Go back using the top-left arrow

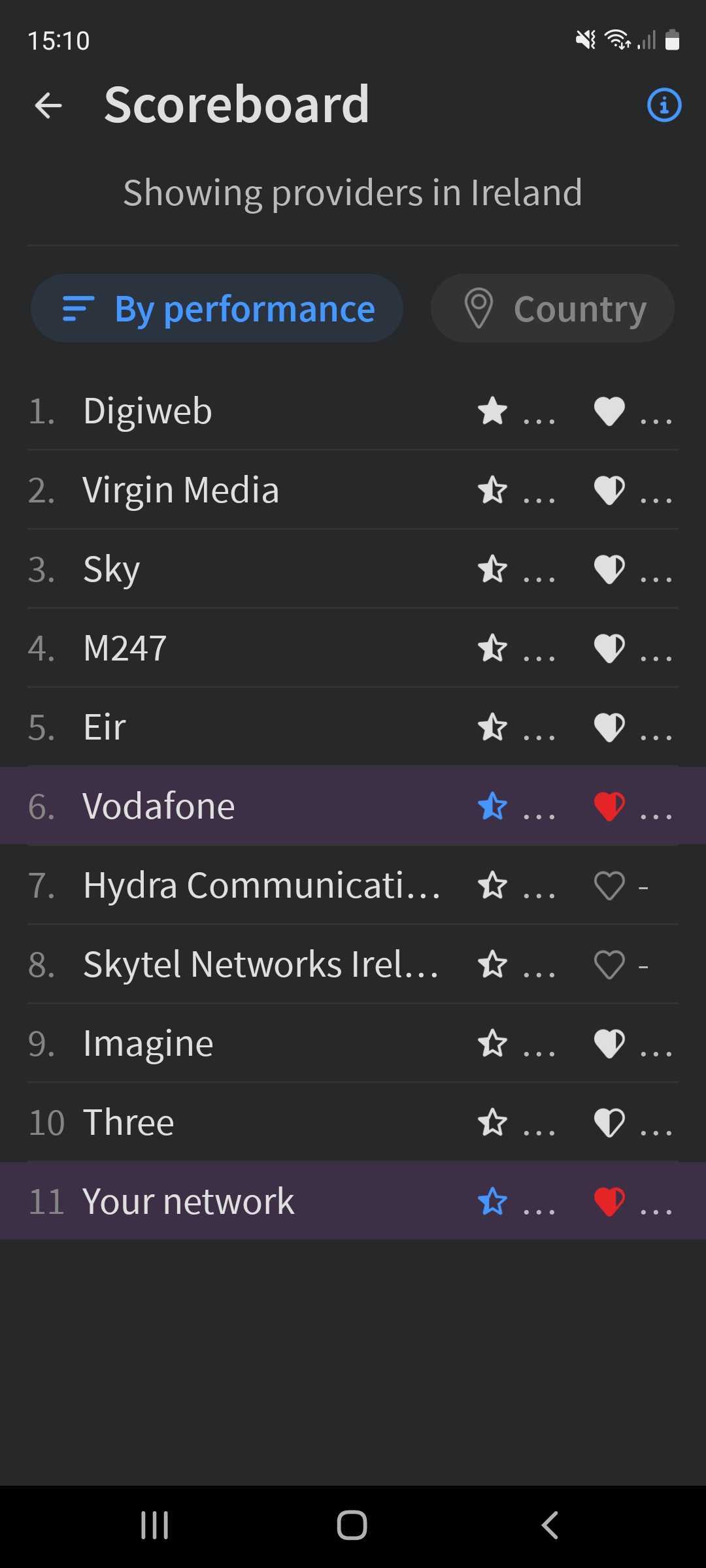coord(48,105)
